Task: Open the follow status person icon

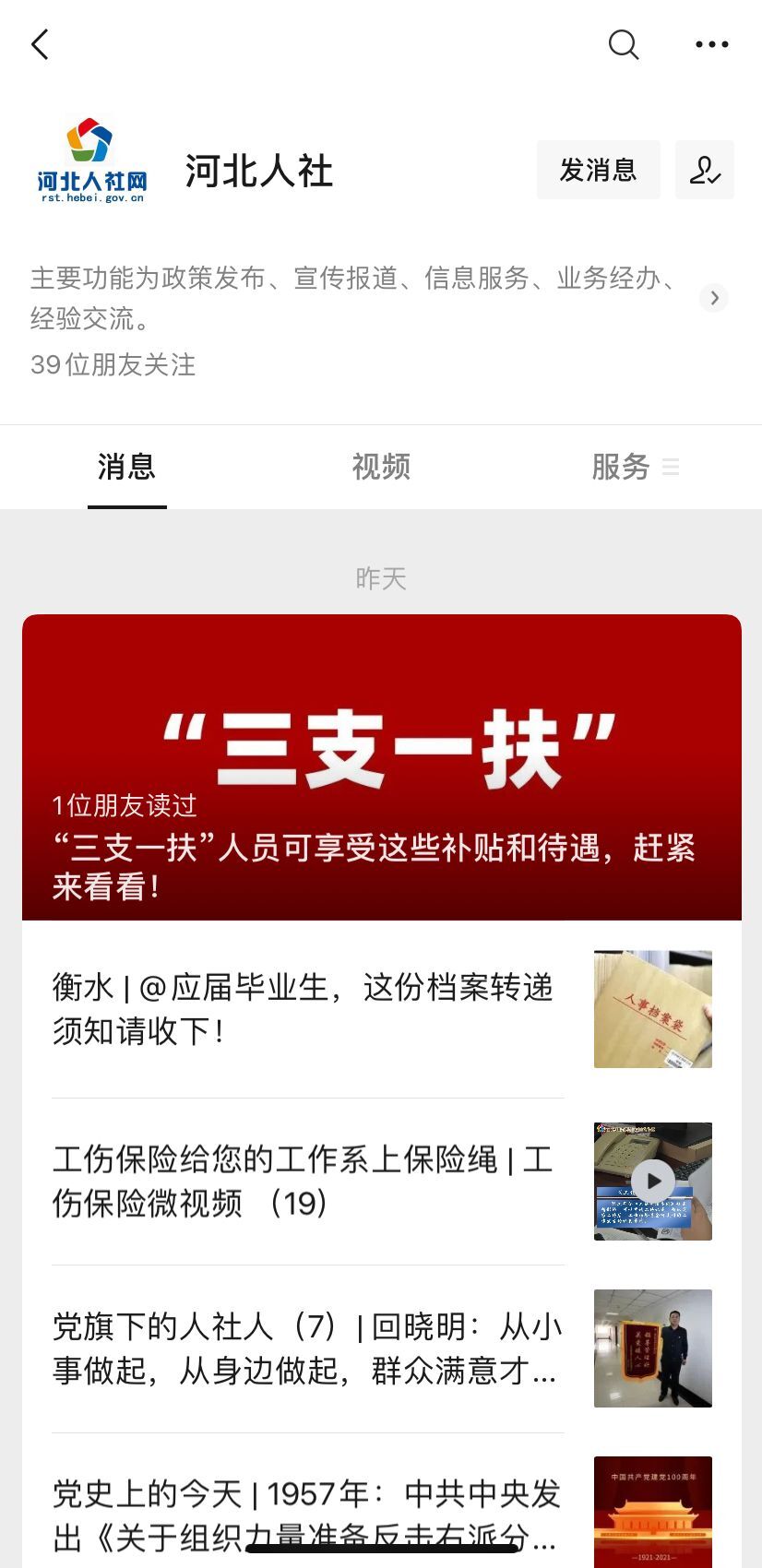Action: [705, 170]
